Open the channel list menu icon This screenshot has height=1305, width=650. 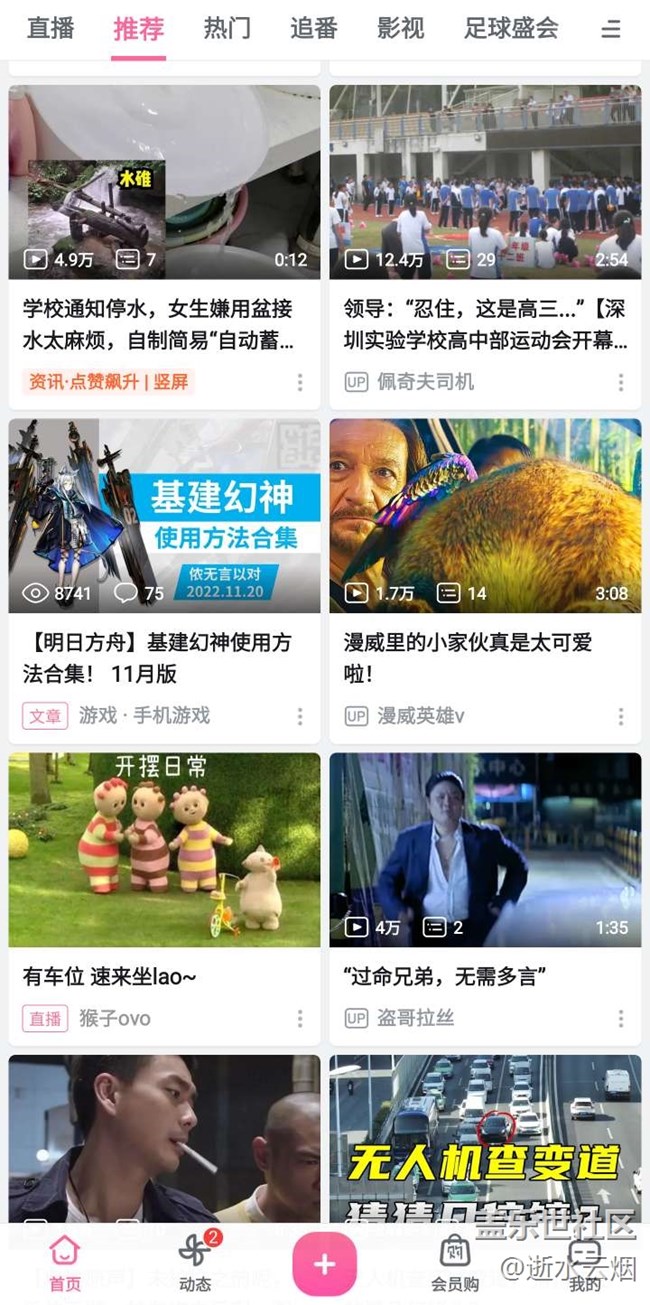coord(611,30)
